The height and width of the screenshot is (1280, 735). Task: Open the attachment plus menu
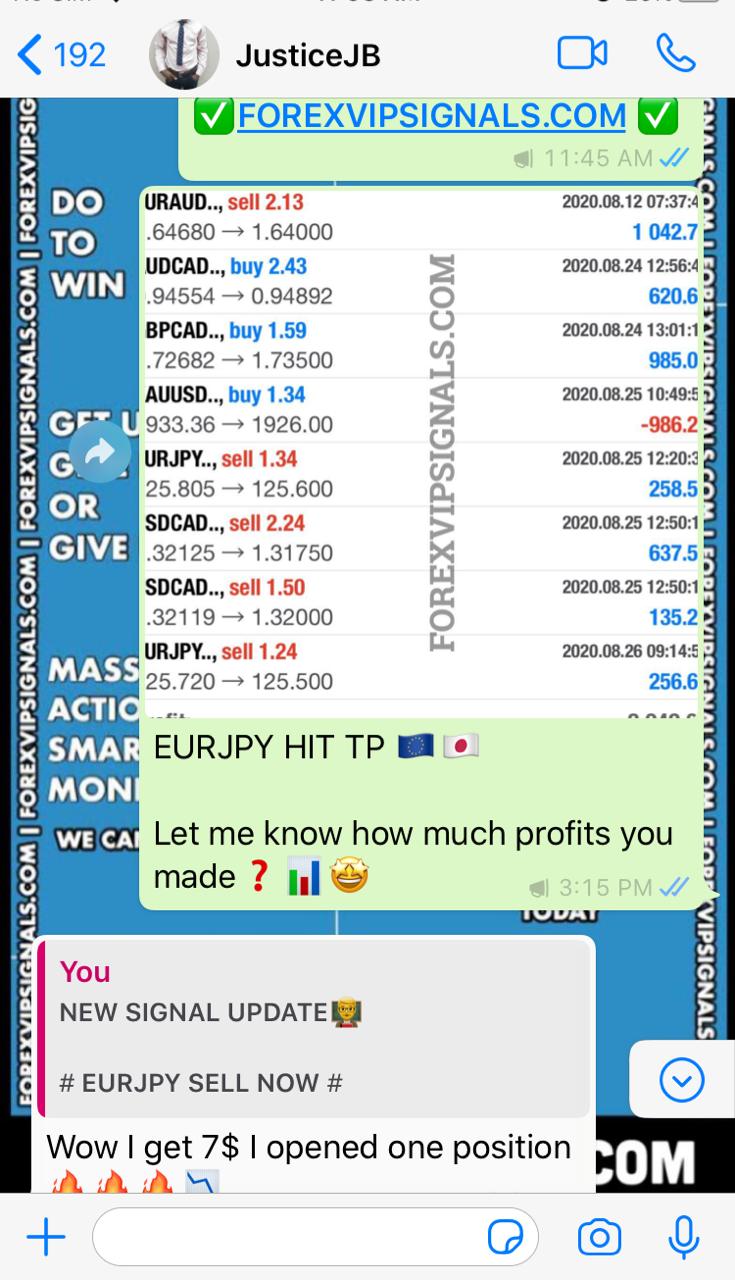point(45,1239)
